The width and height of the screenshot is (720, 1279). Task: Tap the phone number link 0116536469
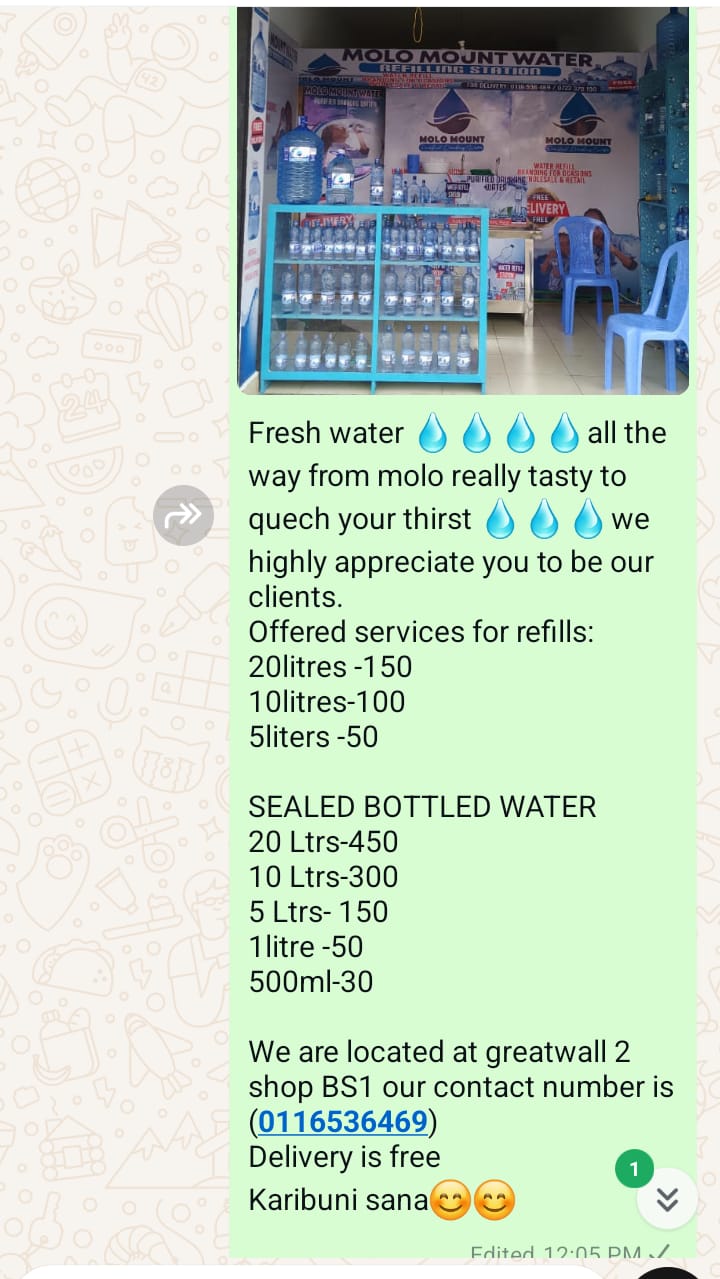(x=343, y=1122)
